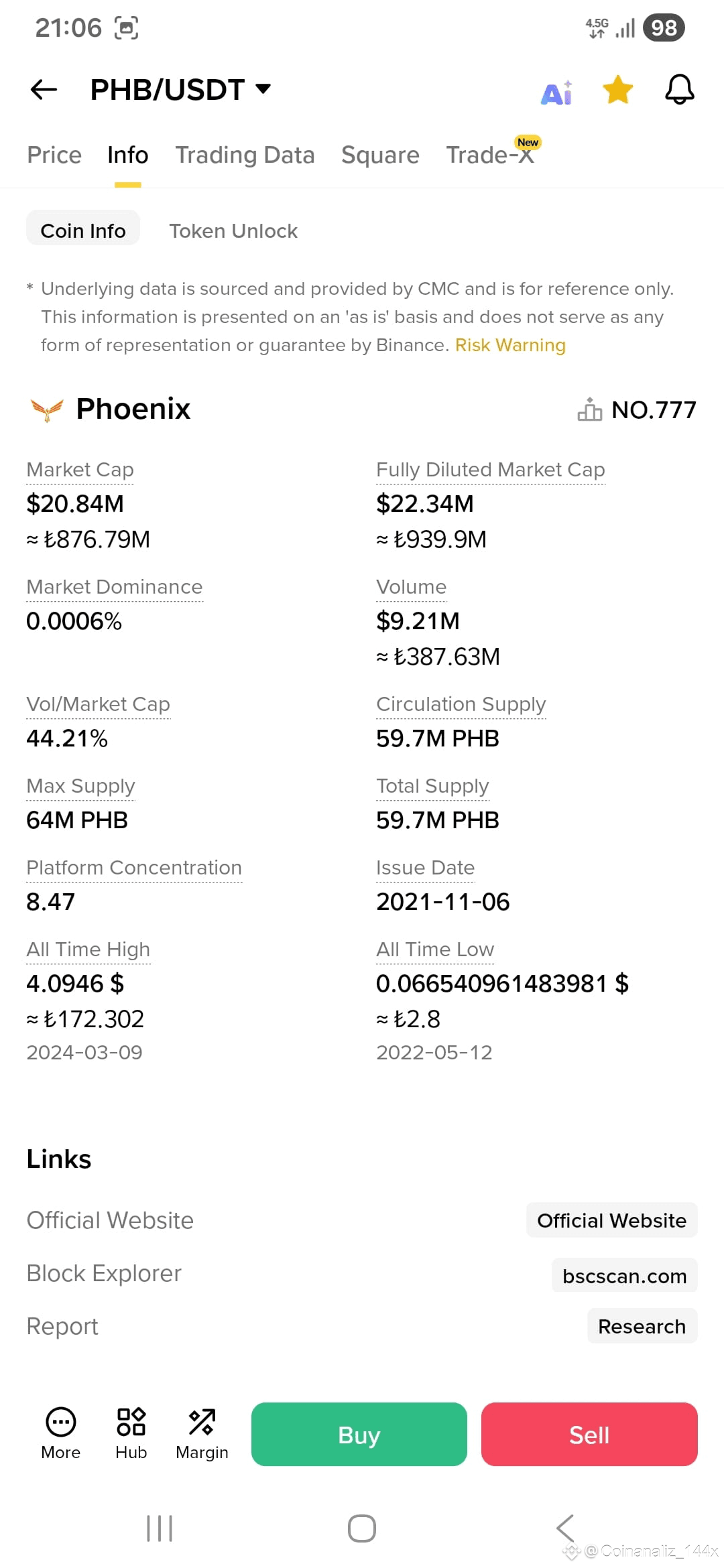
Task: Tap the green Buy button
Action: coord(359,1435)
